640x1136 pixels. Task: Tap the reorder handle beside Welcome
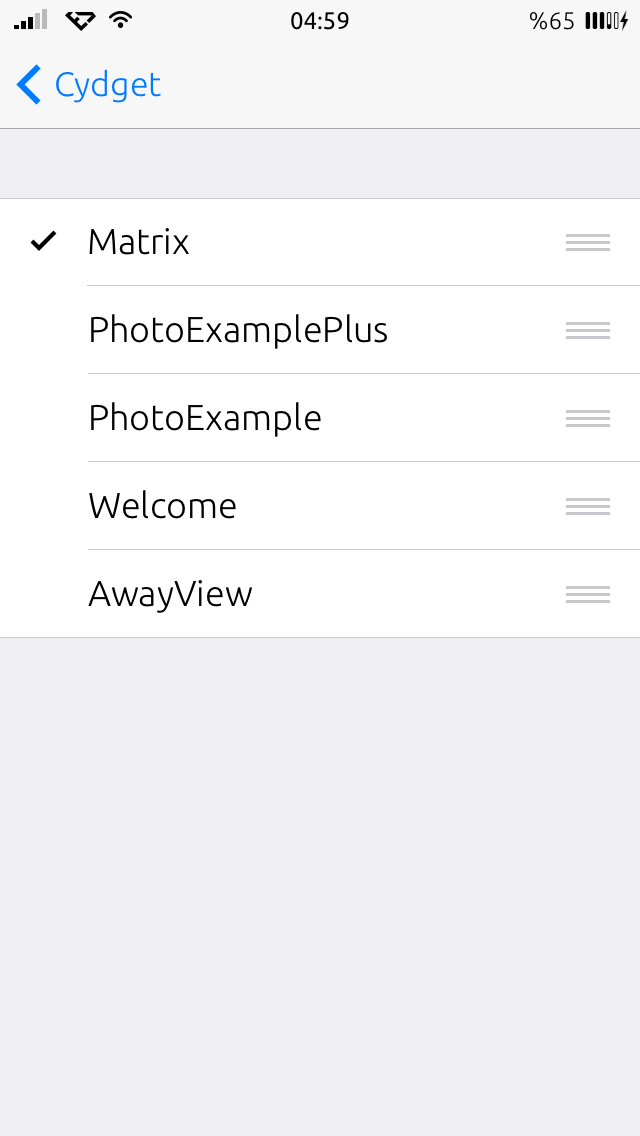pos(588,506)
